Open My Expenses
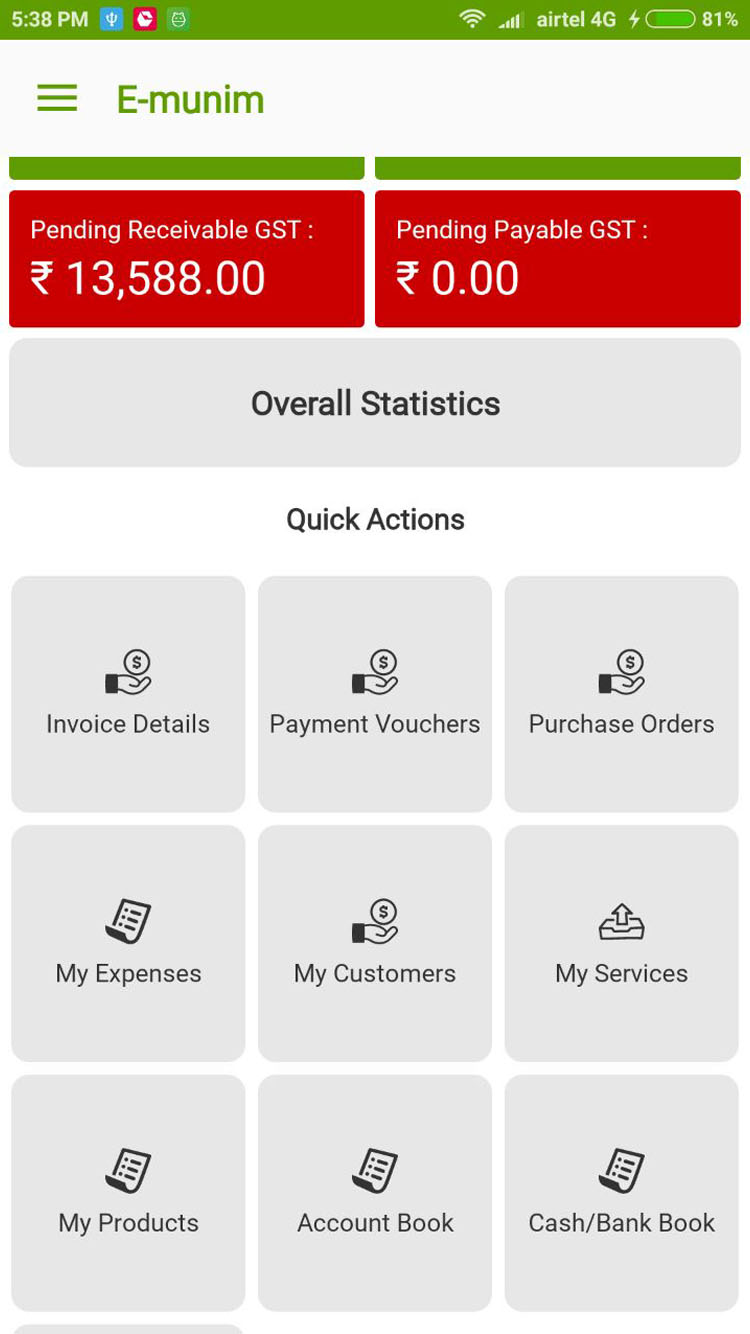 pos(128,943)
